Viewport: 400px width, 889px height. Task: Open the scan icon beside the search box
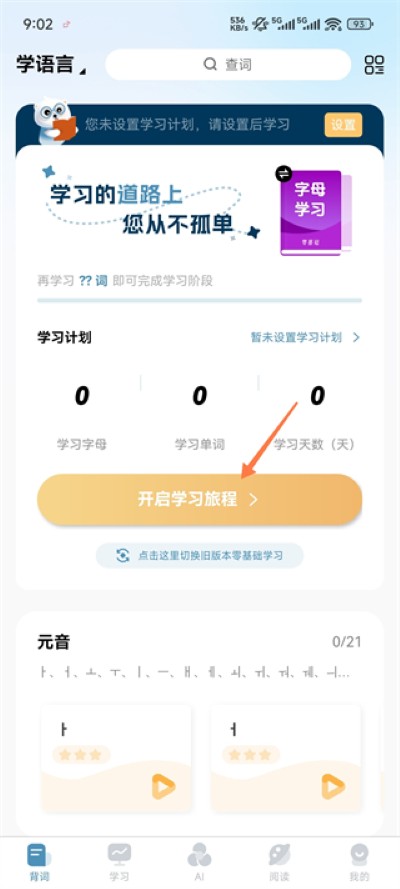click(x=375, y=65)
